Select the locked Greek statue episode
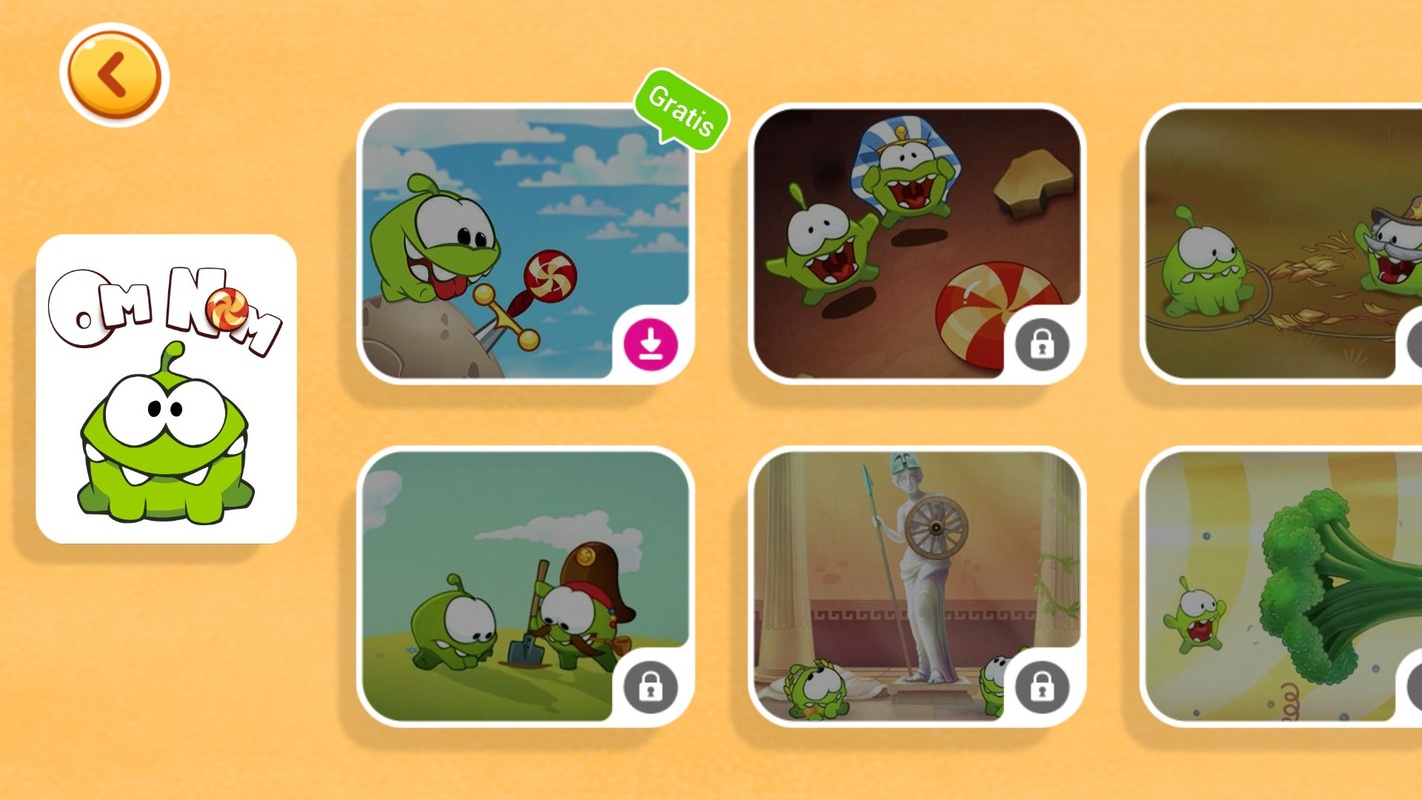 click(900, 585)
